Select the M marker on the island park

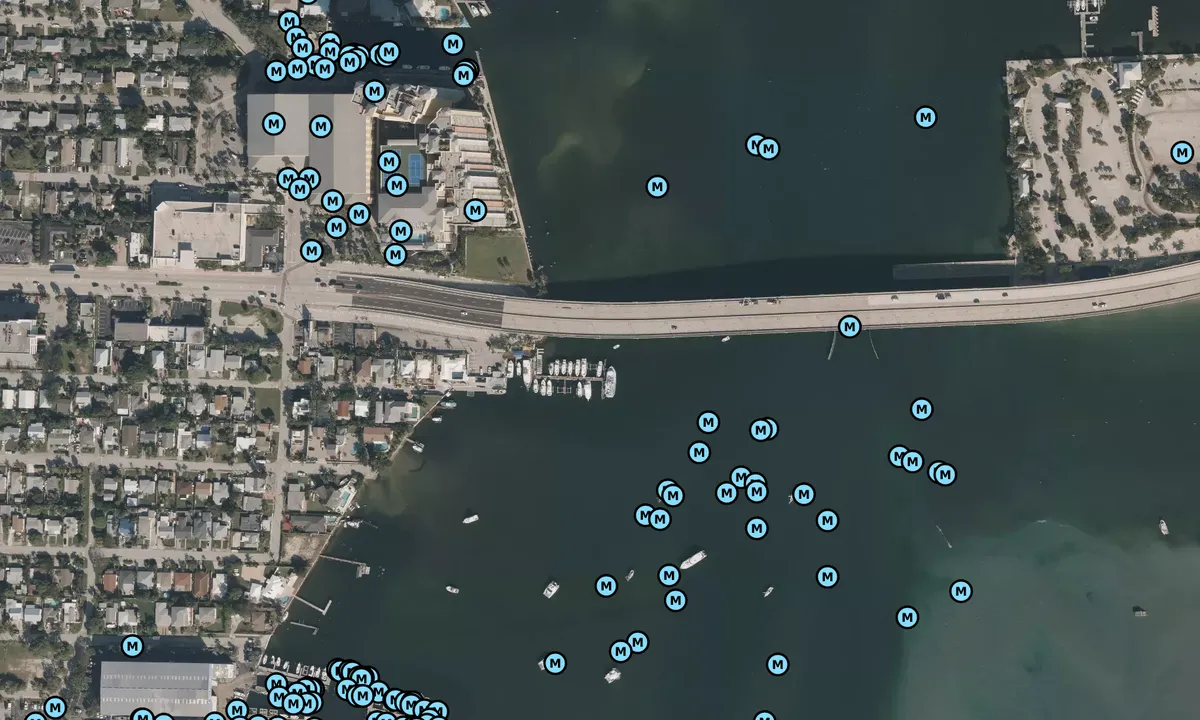(x=1182, y=153)
